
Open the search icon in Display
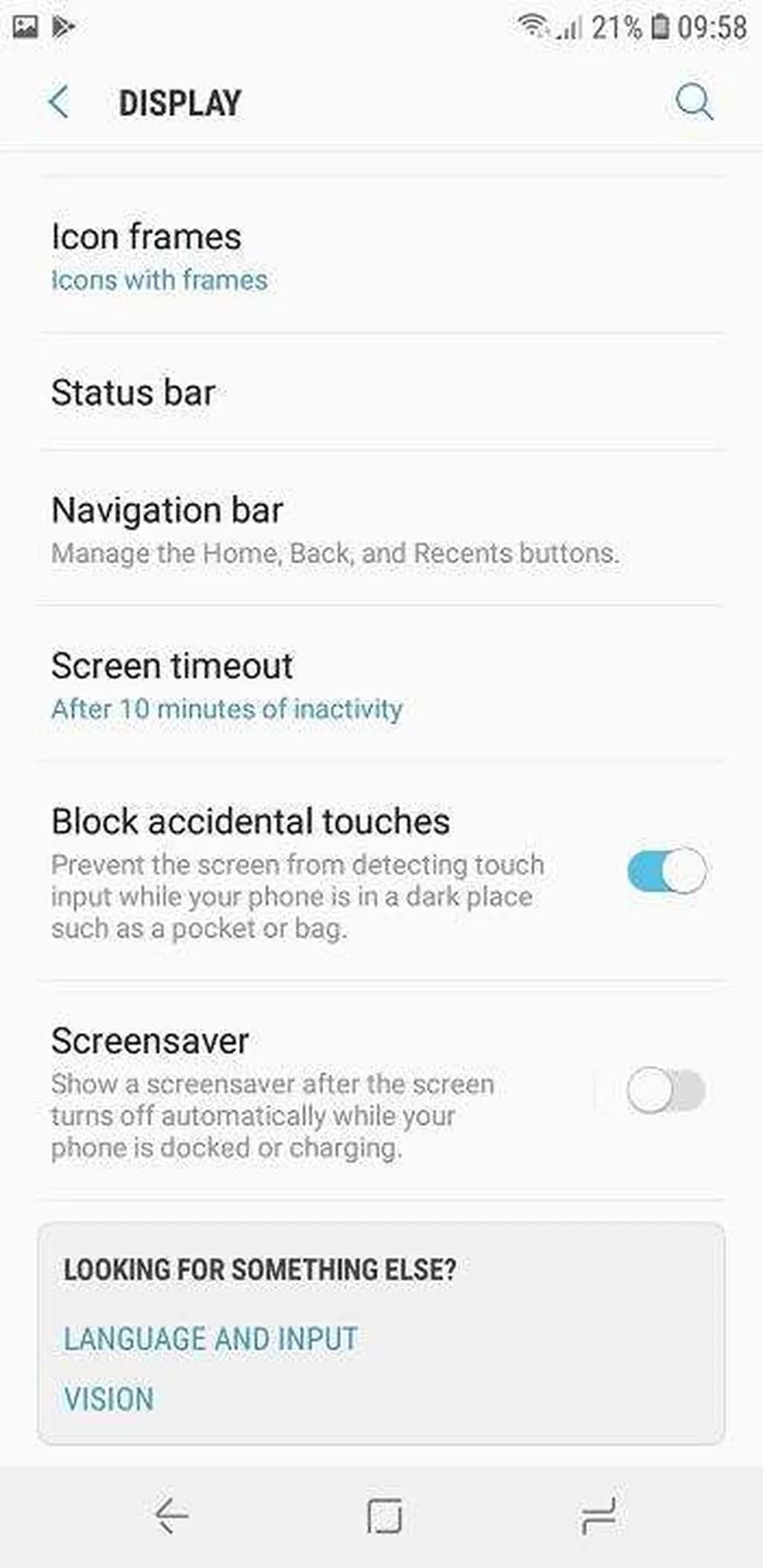tap(694, 102)
